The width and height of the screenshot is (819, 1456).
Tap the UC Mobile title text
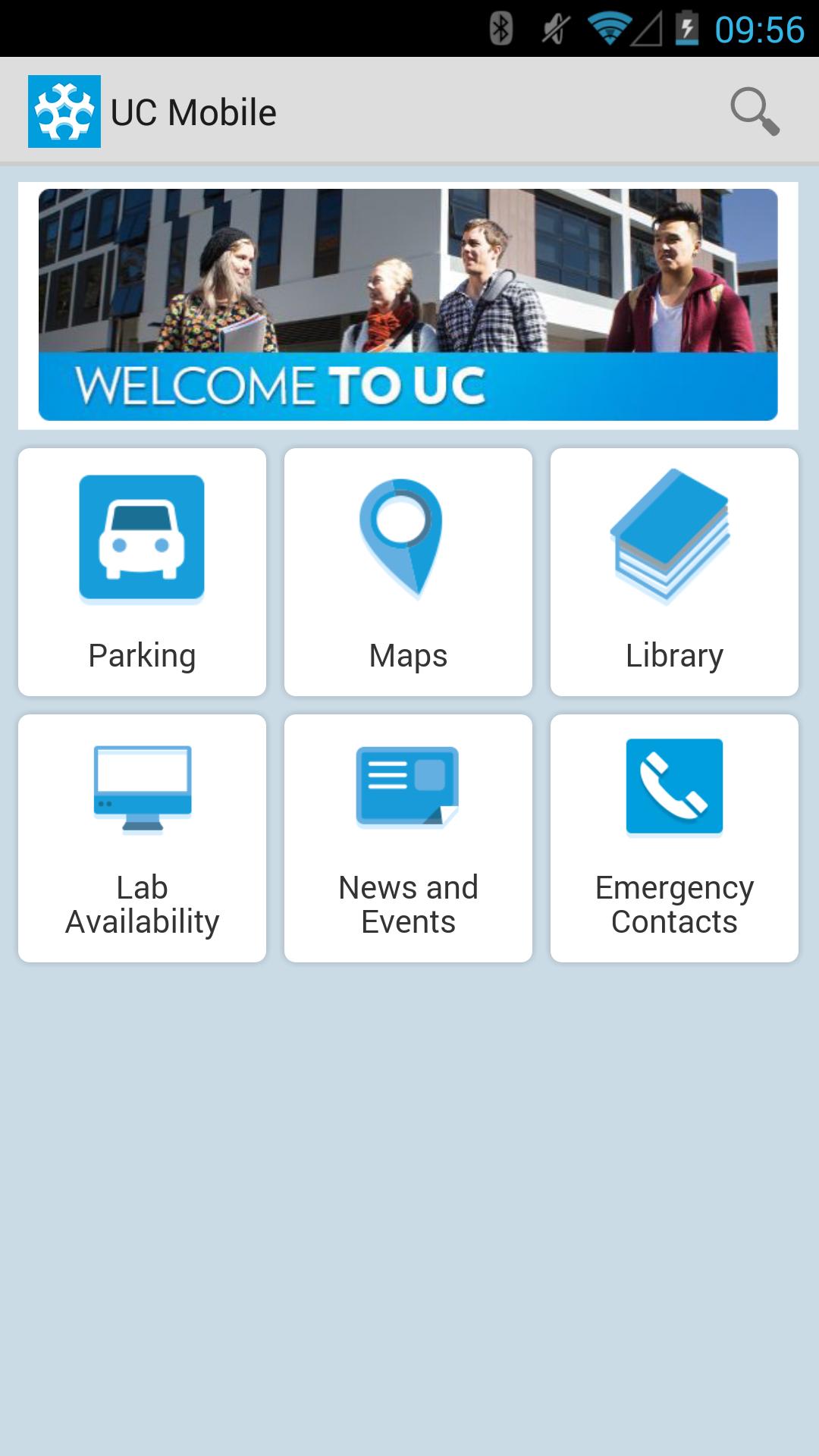193,111
